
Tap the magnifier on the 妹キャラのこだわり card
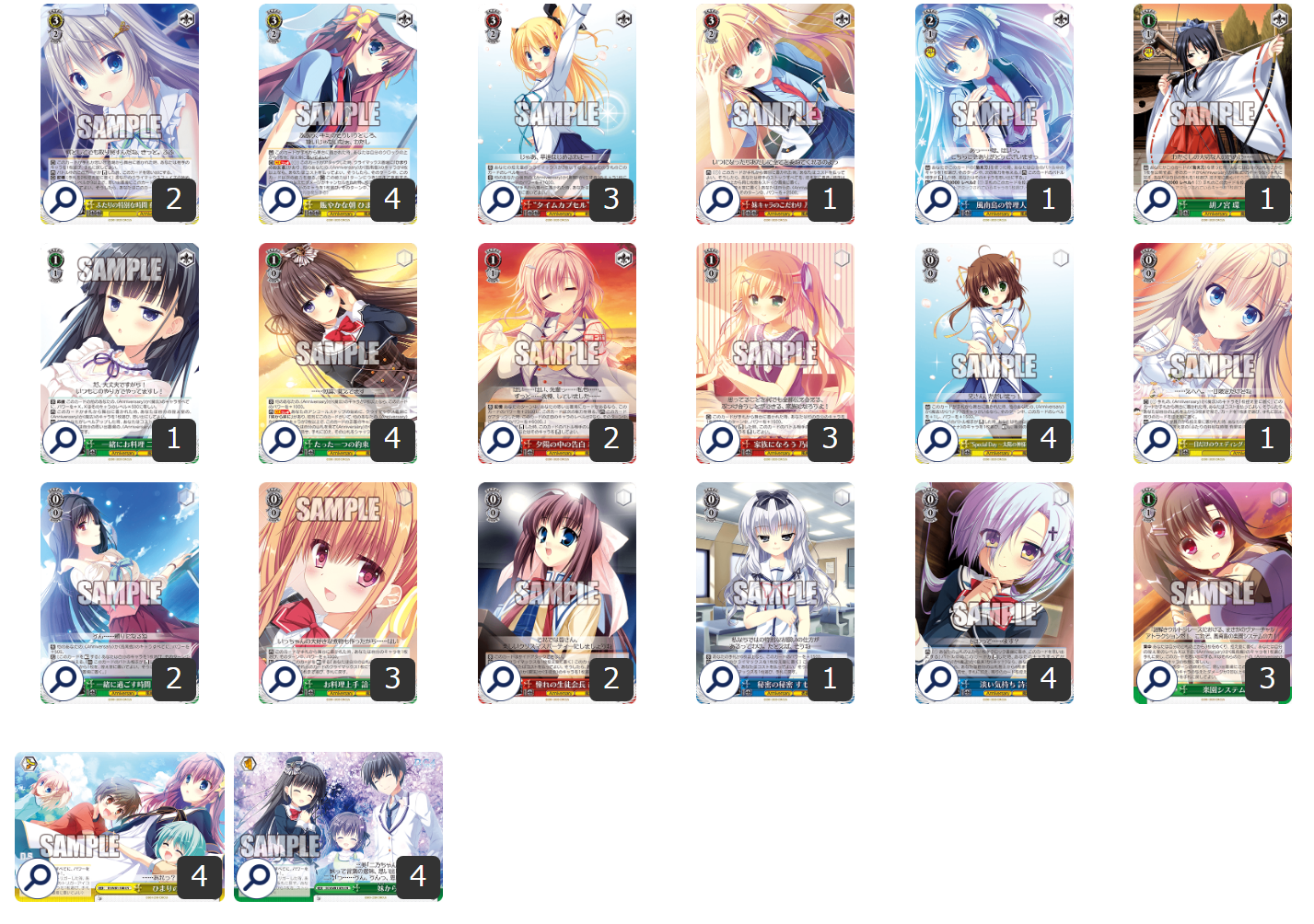[720, 199]
